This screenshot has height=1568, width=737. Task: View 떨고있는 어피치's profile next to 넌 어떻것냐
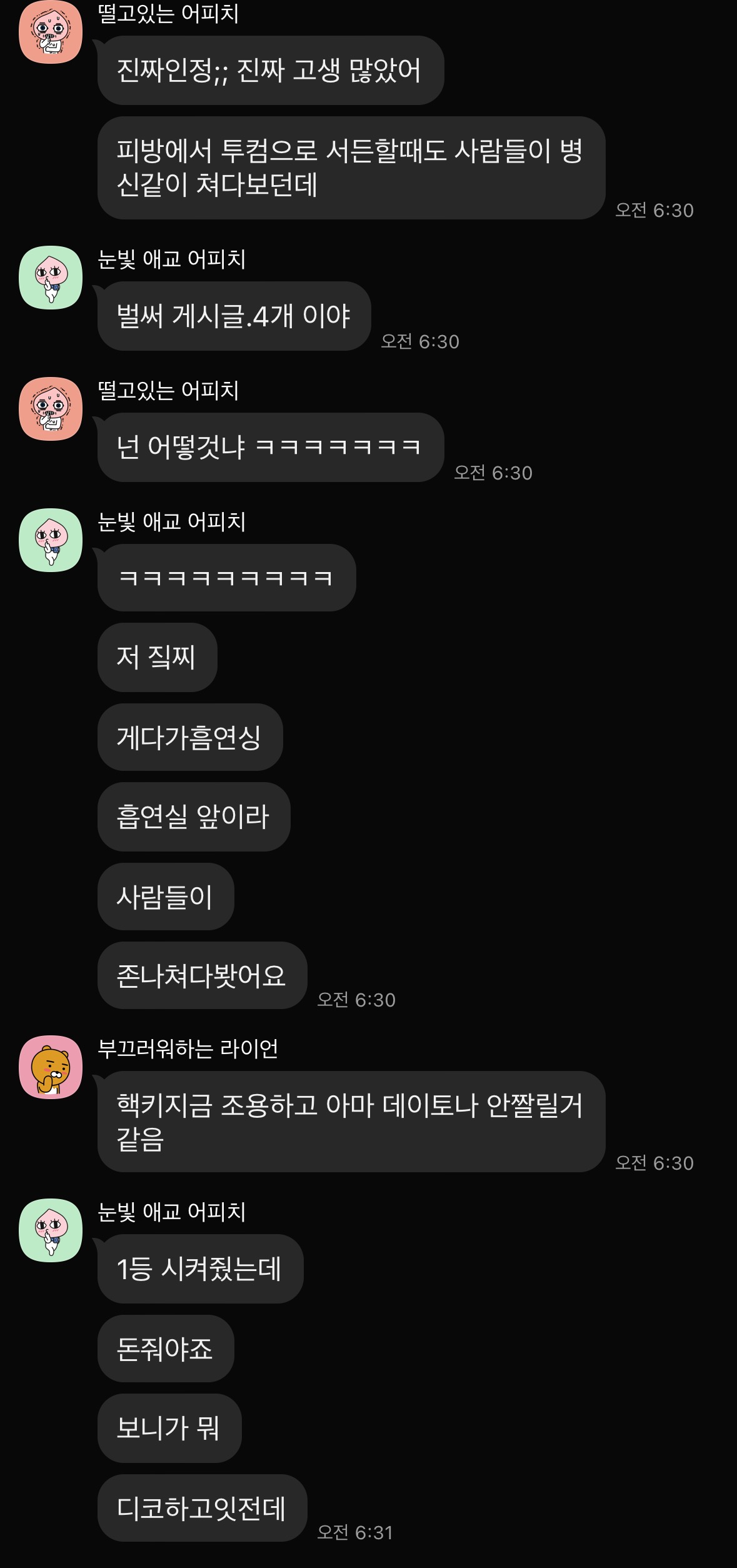(x=51, y=408)
